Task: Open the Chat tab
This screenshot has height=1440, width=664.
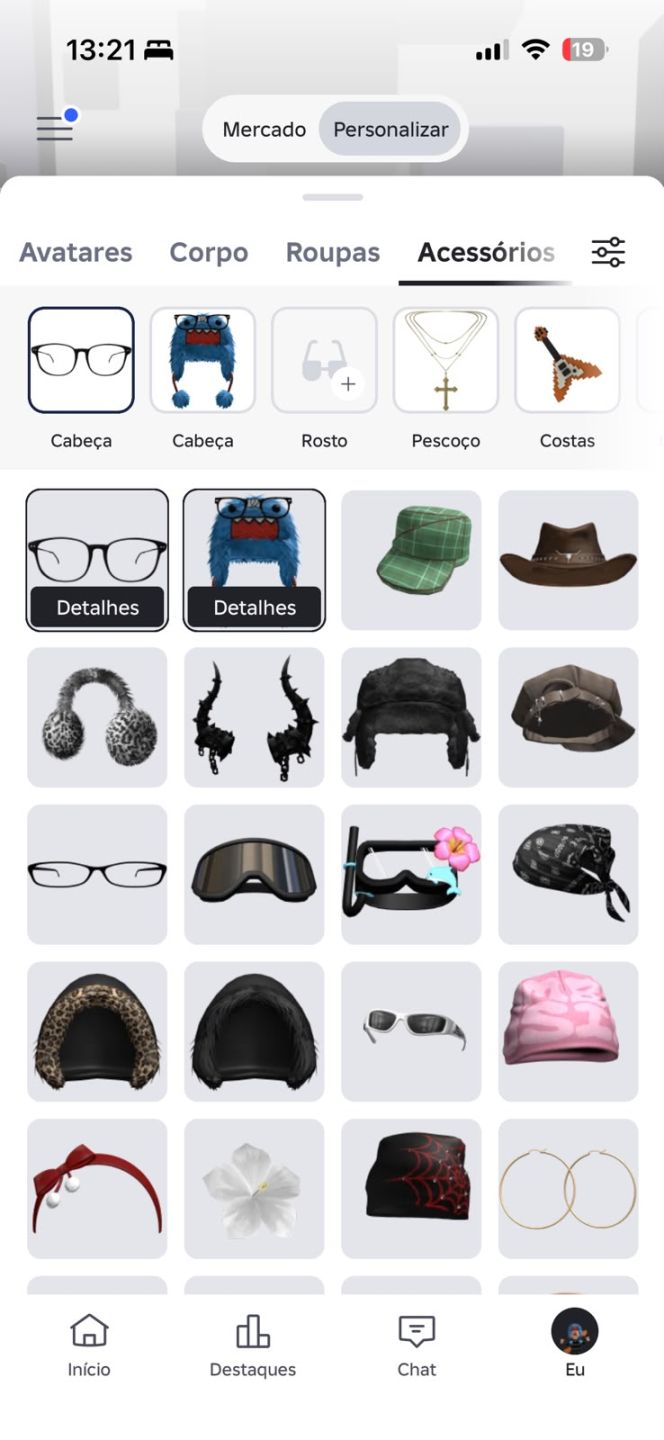Action: 417,1346
